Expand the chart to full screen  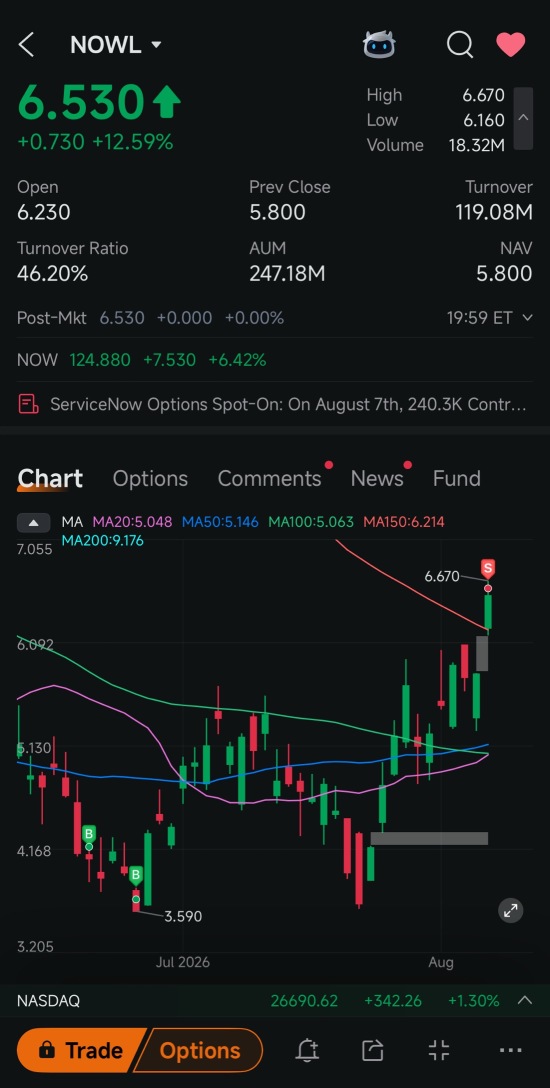coord(510,910)
